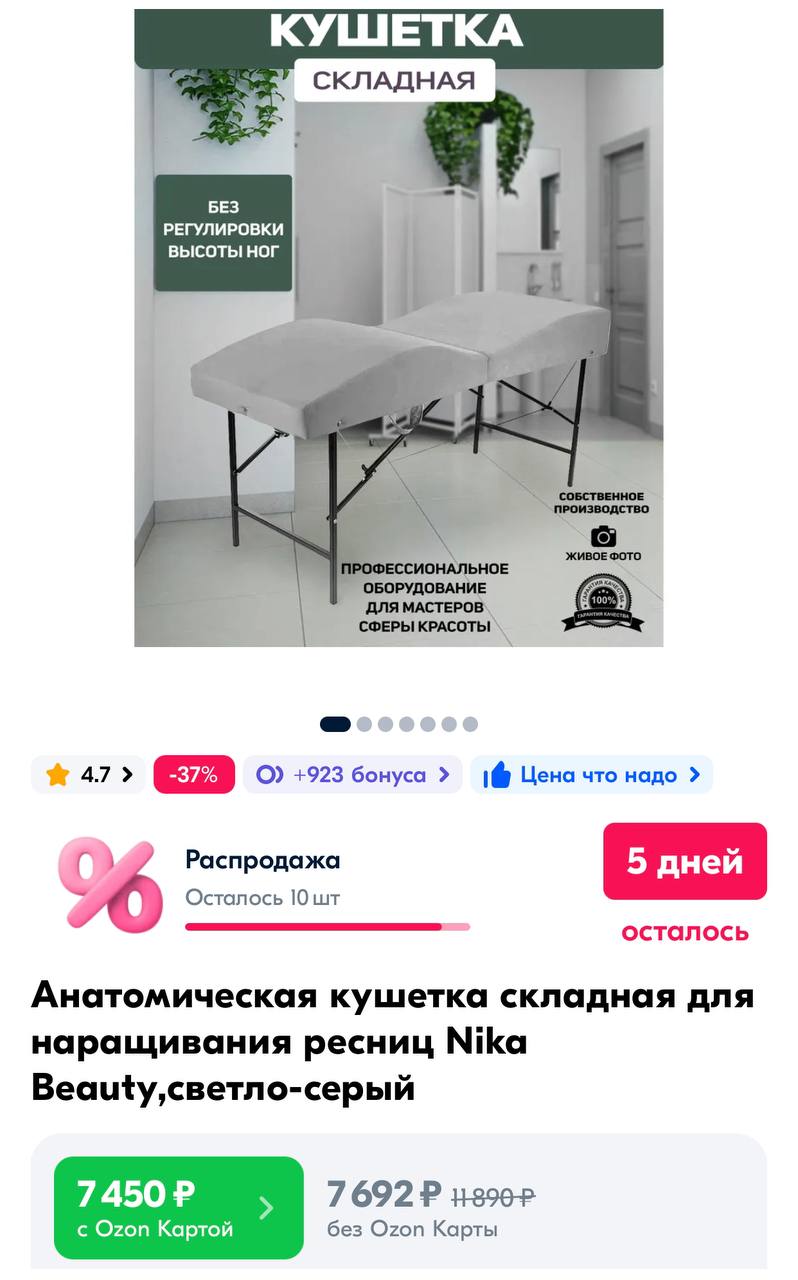Open the Цена что надо chip
The width and height of the screenshot is (798, 1280).
click(x=592, y=775)
